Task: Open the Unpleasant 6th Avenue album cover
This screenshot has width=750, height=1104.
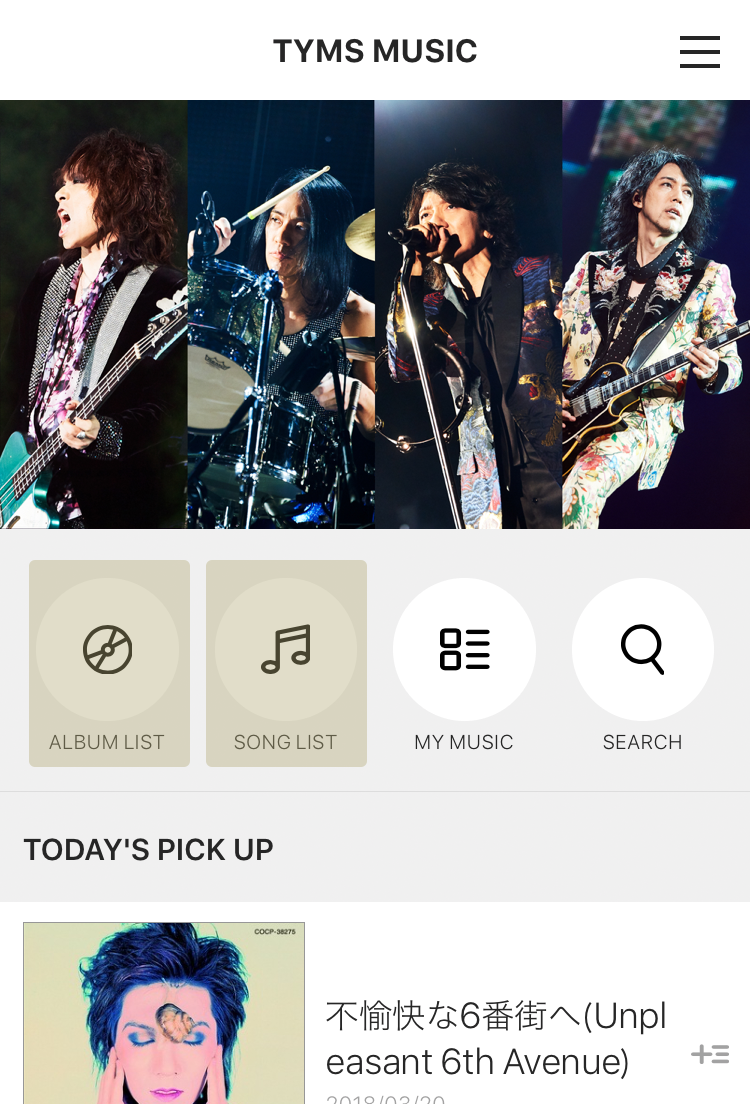Action: click(164, 1012)
